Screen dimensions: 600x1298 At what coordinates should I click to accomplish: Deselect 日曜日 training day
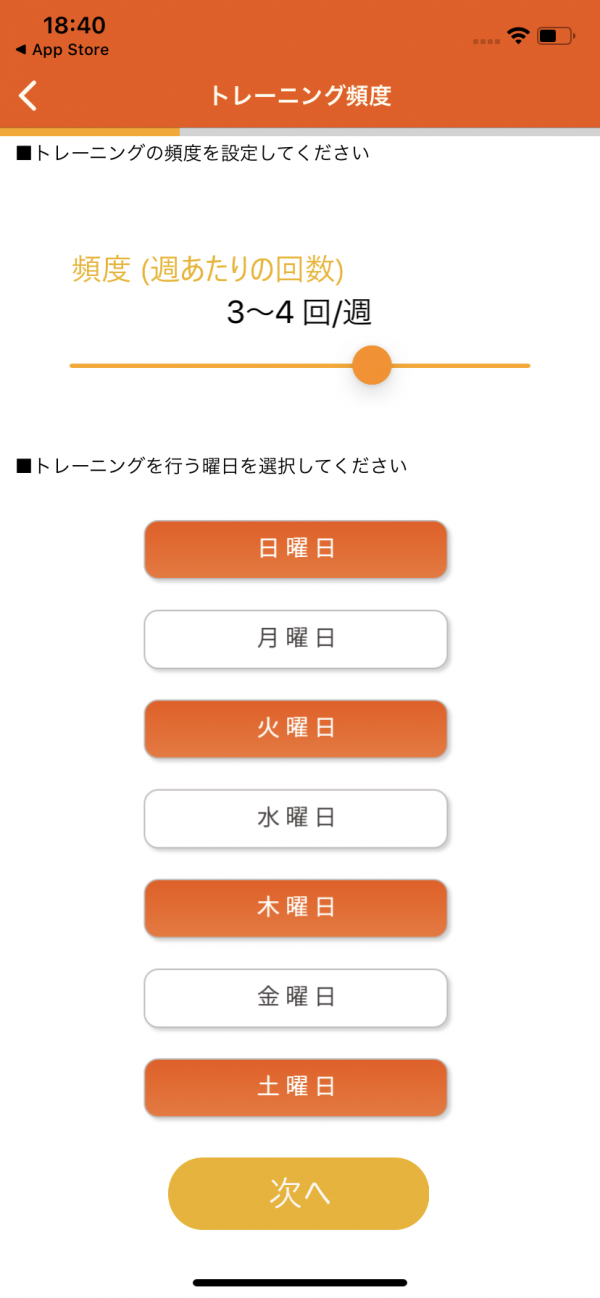[x=296, y=549]
